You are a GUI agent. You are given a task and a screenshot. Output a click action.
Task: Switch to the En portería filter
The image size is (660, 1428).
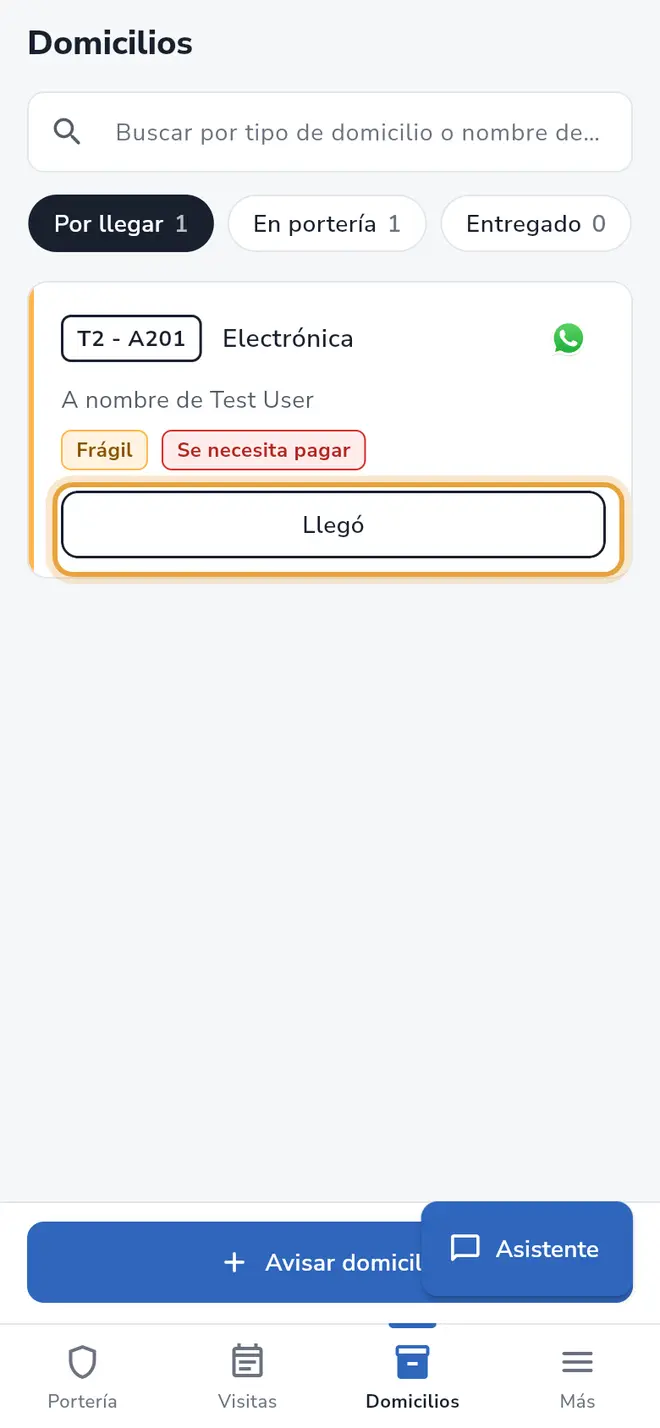click(327, 223)
